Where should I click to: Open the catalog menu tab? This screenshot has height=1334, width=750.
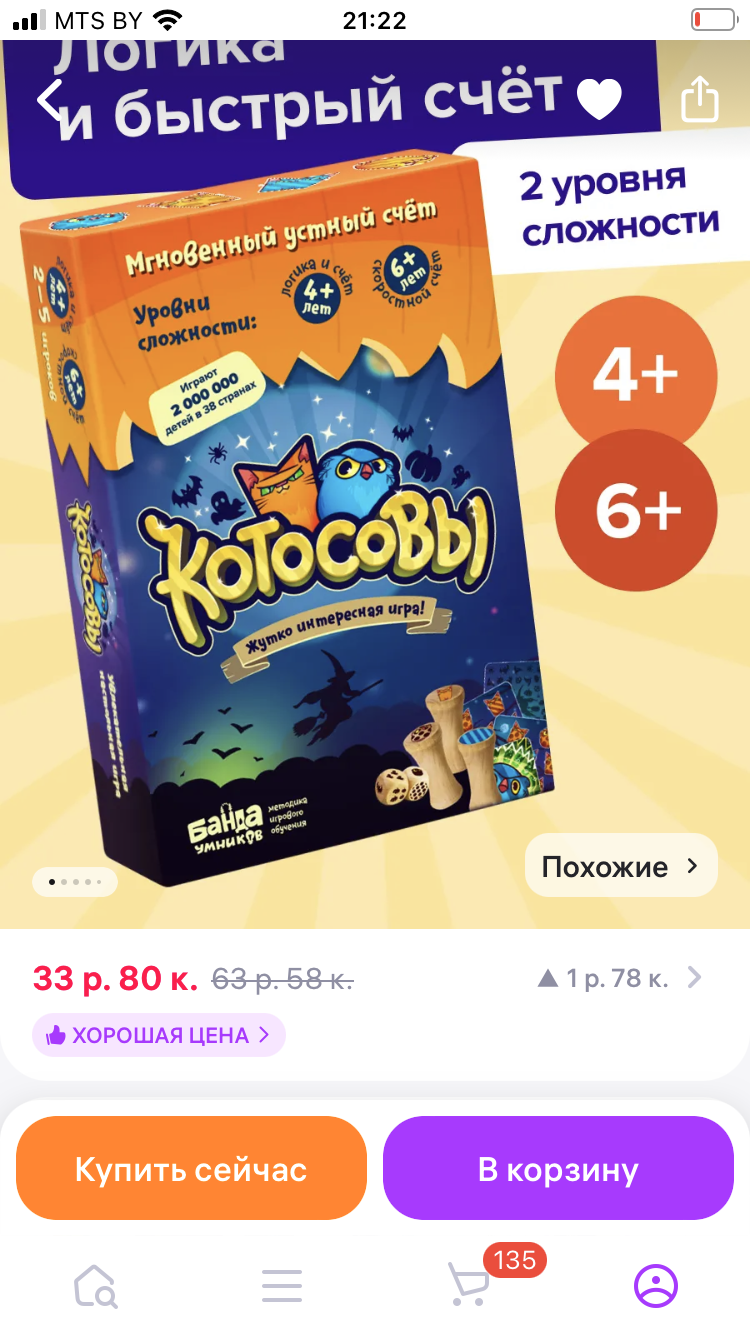(x=282, y=1285)
